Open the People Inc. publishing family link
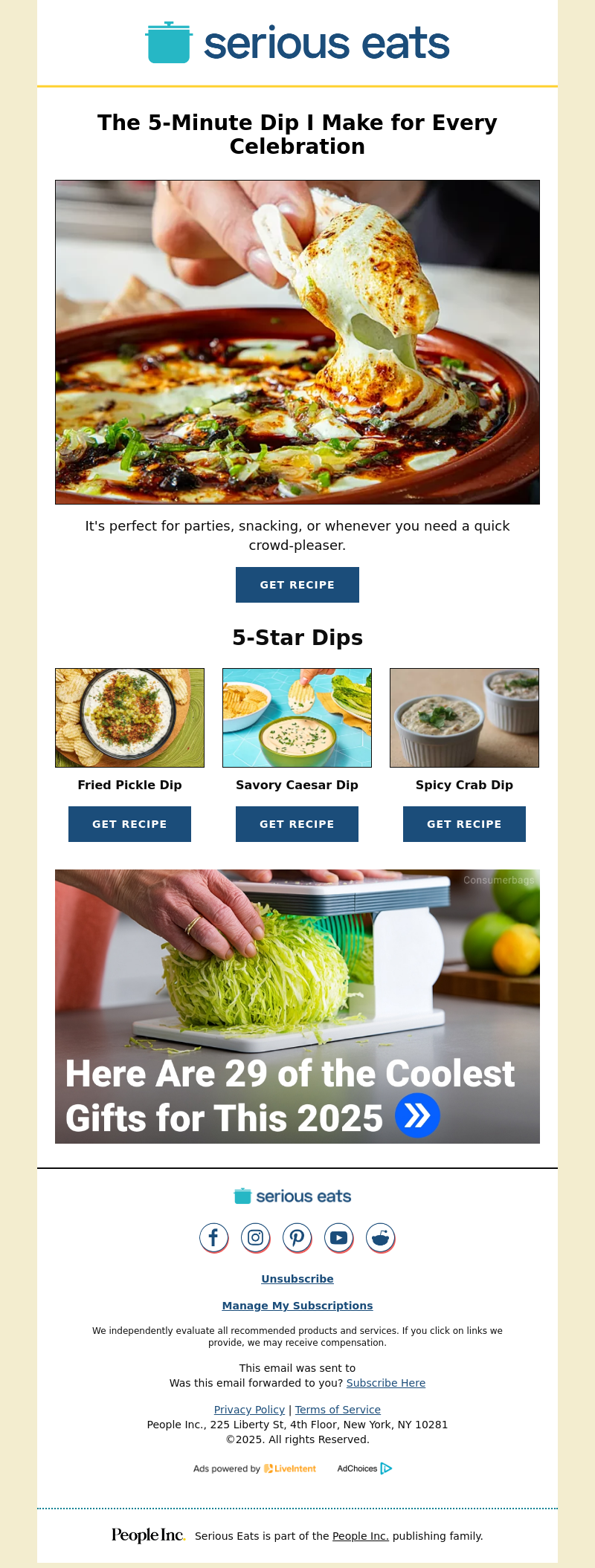 pyautogui.click(x=360, y=1536)
